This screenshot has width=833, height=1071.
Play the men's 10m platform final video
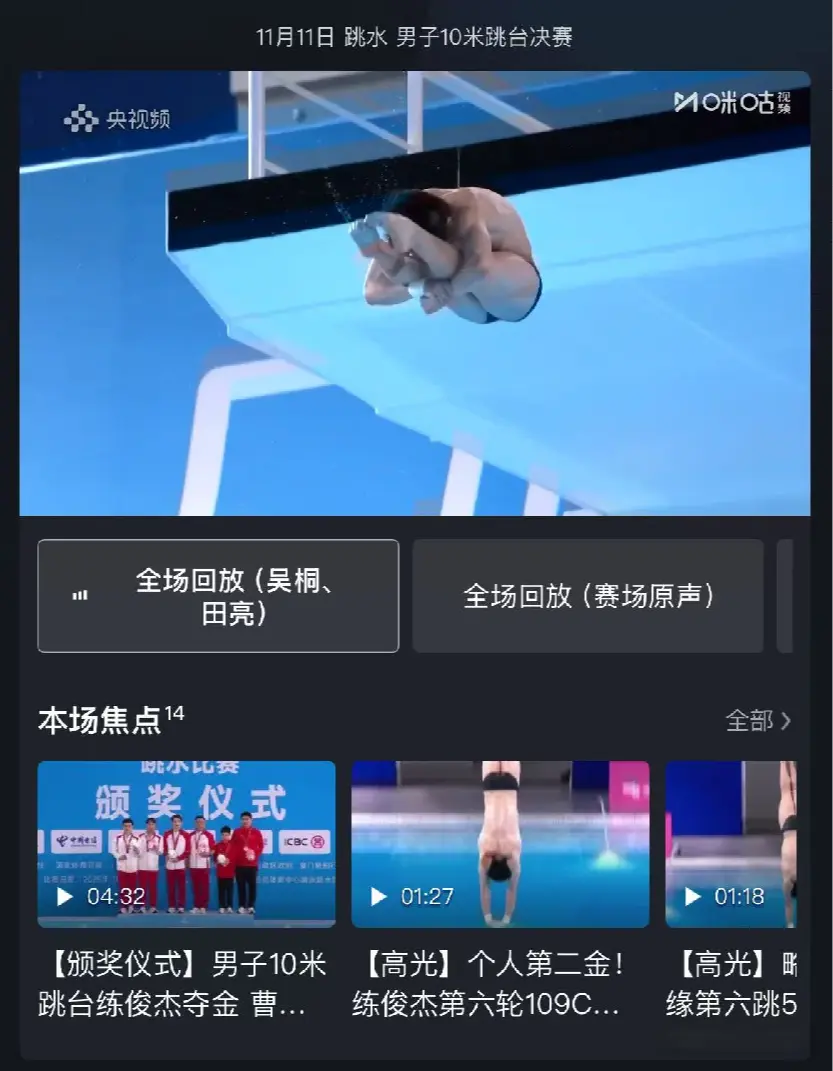(415, 293)
